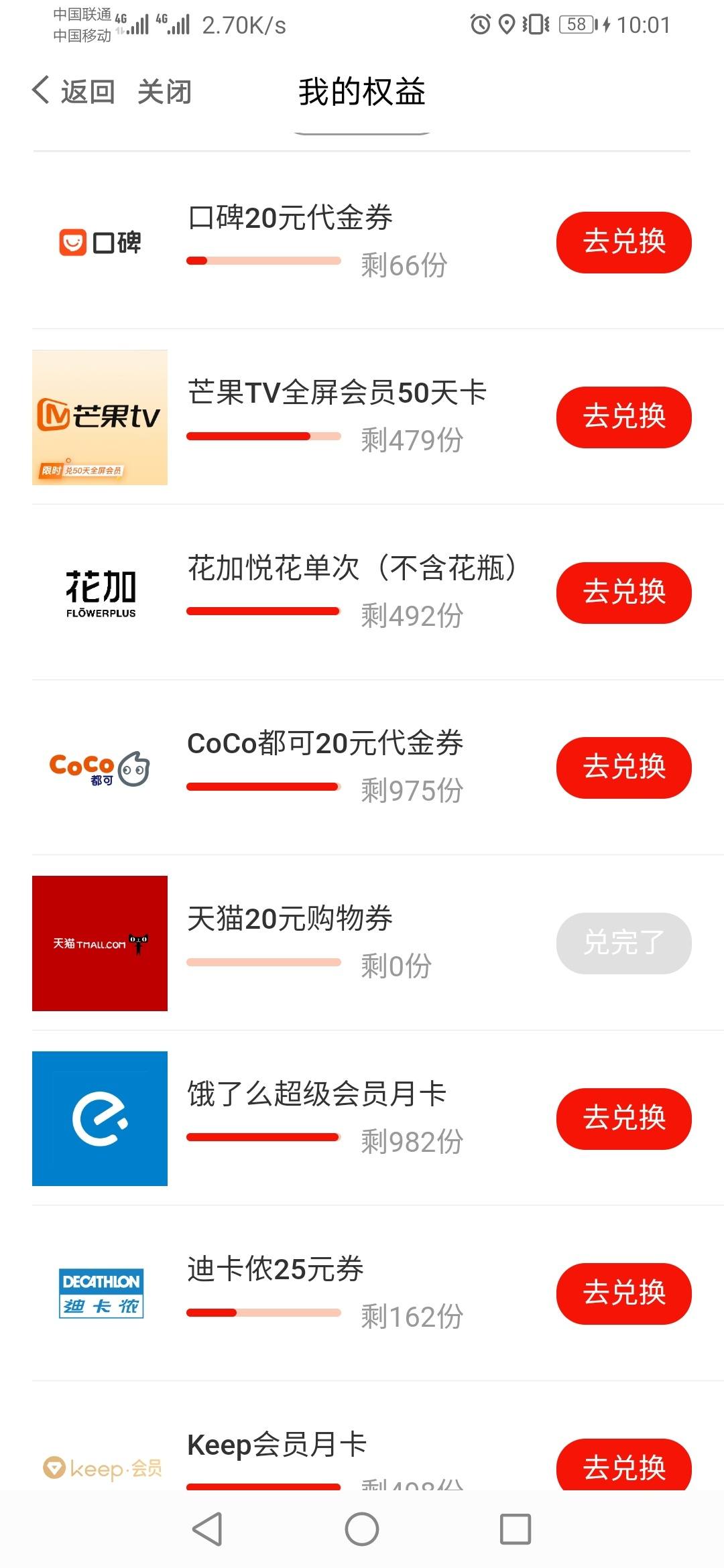Redeem Keep会员月卡
The height and width of the screenshot is (1568, 724).
click(623, 1465)
